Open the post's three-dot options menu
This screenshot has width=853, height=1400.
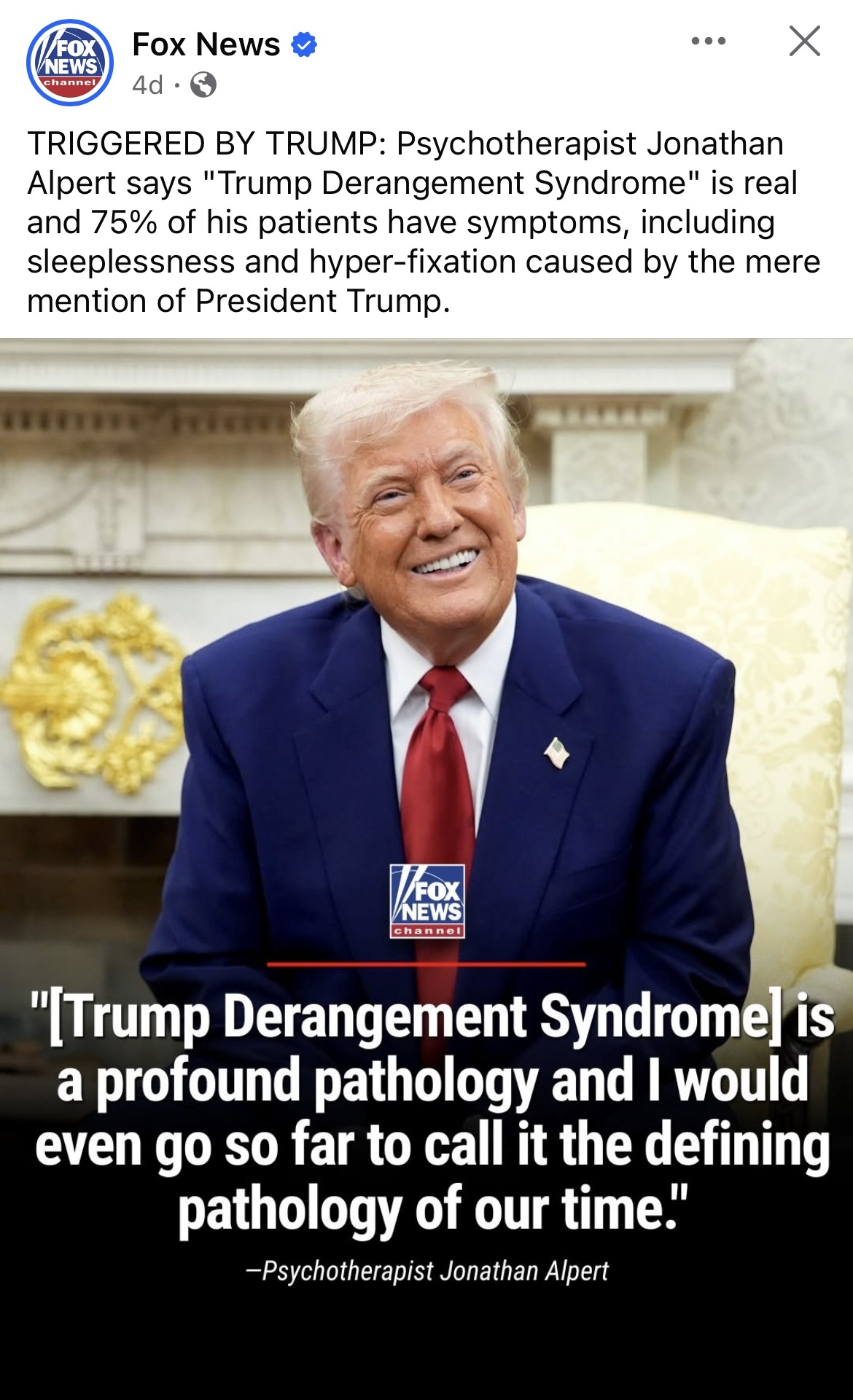708,41
